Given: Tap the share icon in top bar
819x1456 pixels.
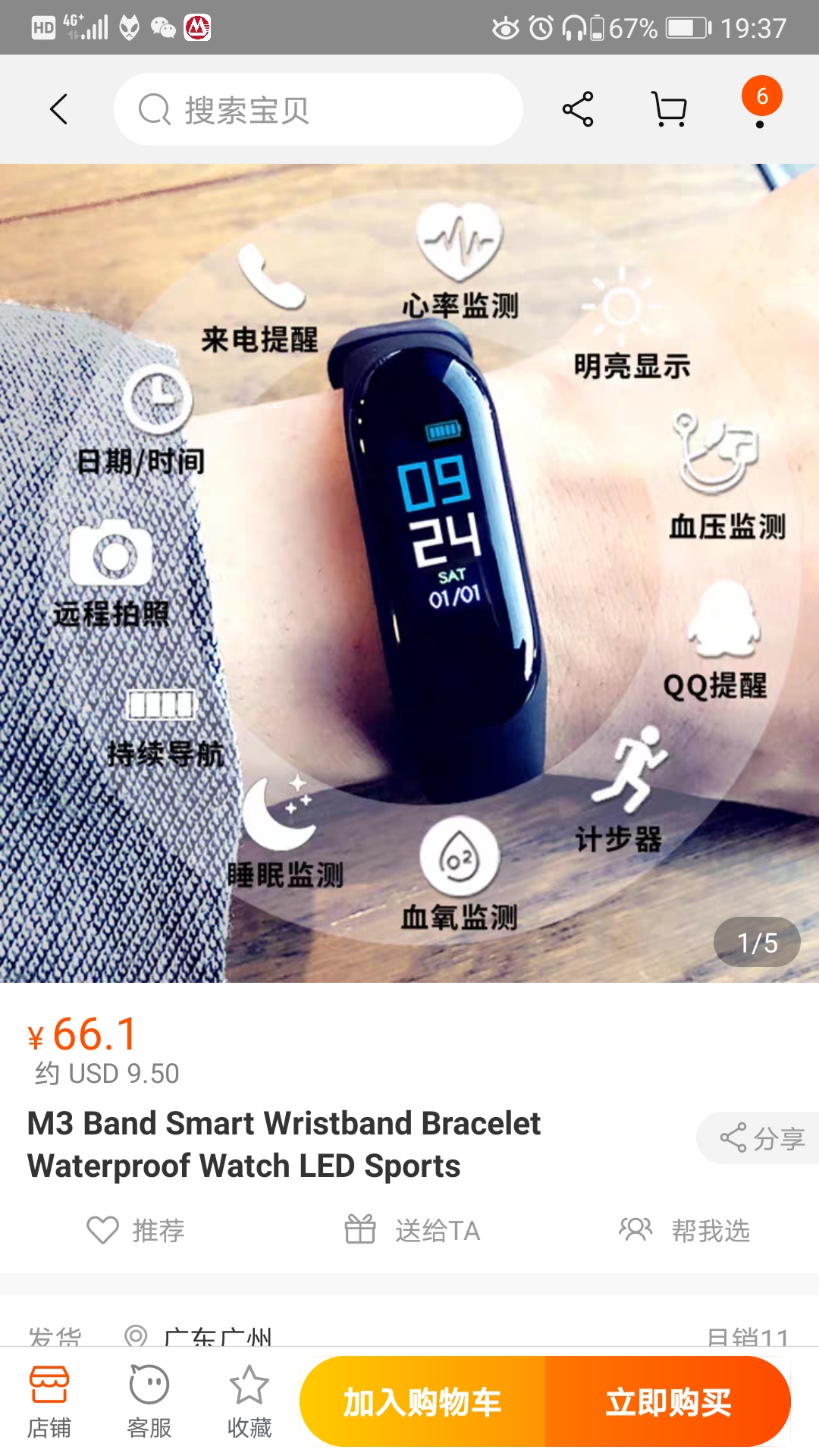Looking at the screenshot, I should click(x=578, y=109).
